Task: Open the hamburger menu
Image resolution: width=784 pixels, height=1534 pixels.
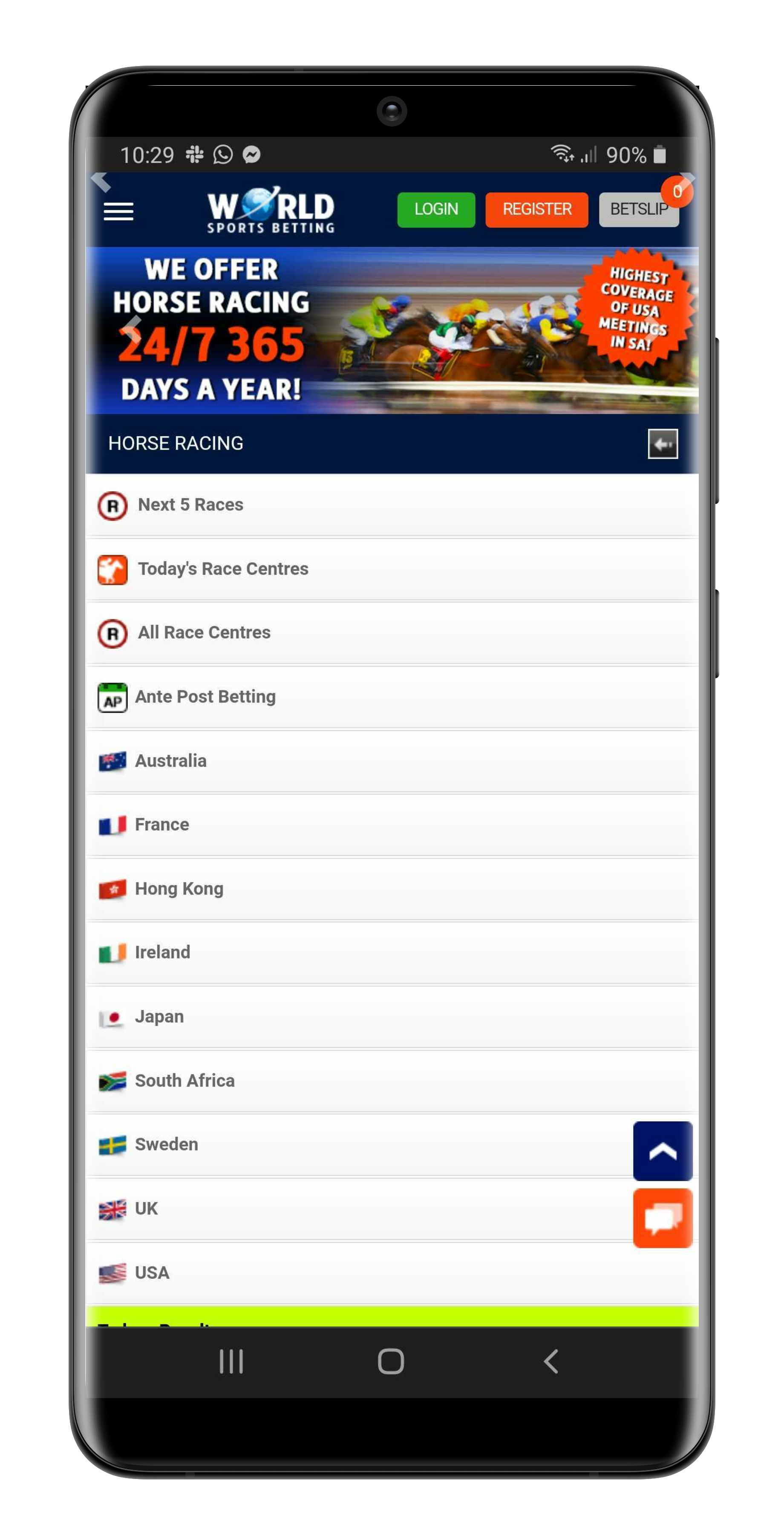Action: tap(118, 211)
